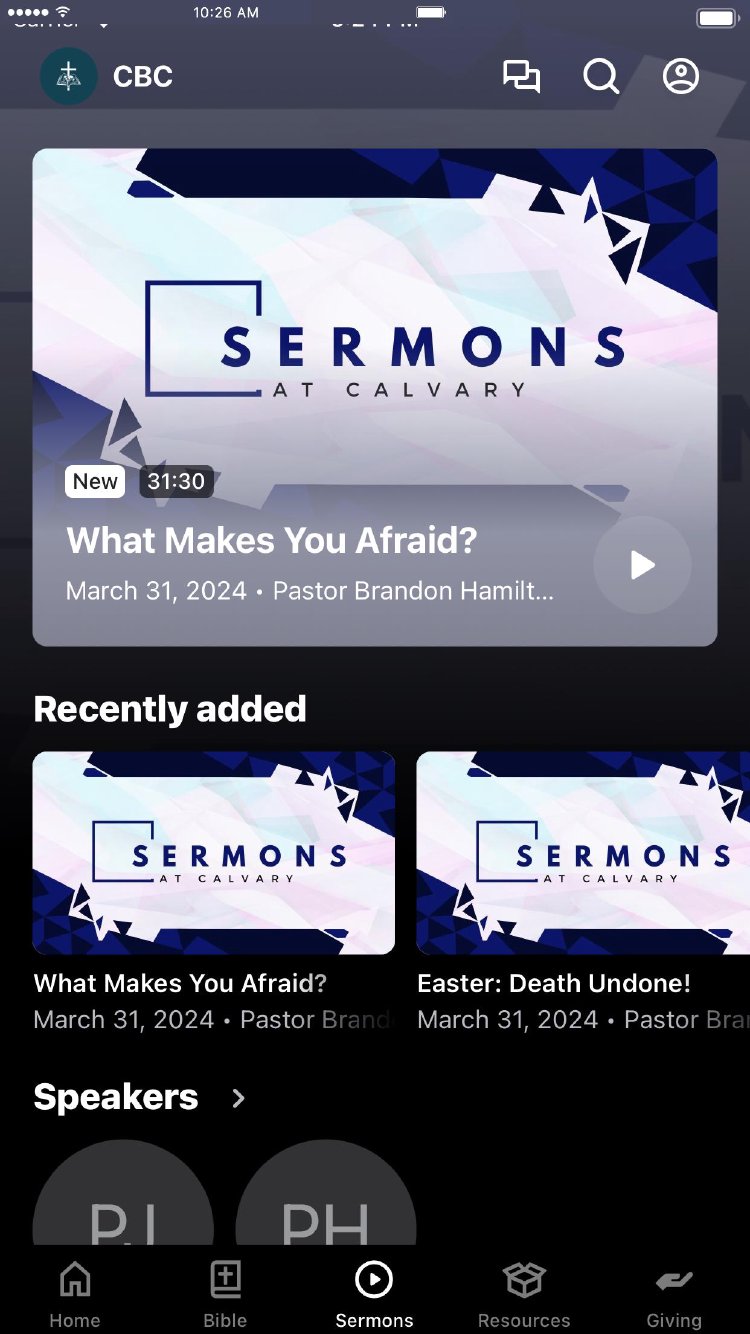750x1334 pixels.
Task: Go to the Resources tab
Action: (524, 1295)
